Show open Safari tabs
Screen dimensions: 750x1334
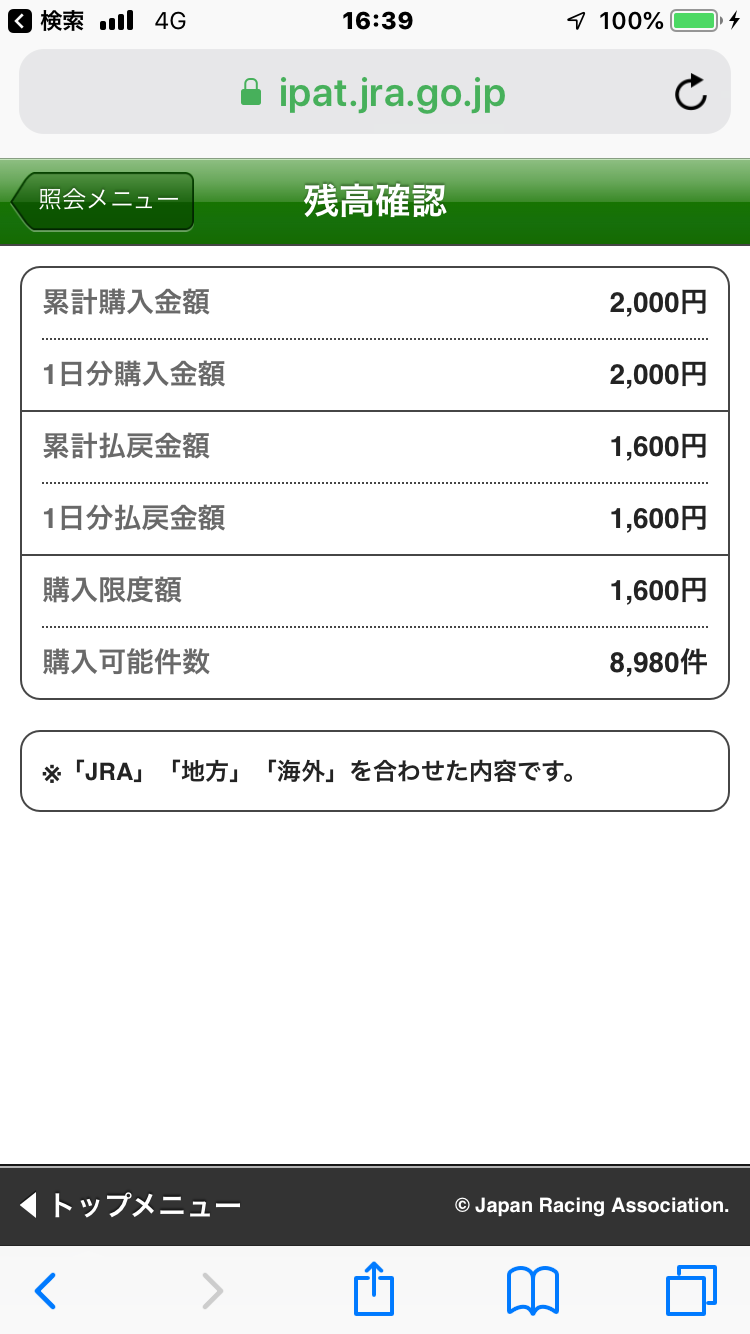[691, 1290]
